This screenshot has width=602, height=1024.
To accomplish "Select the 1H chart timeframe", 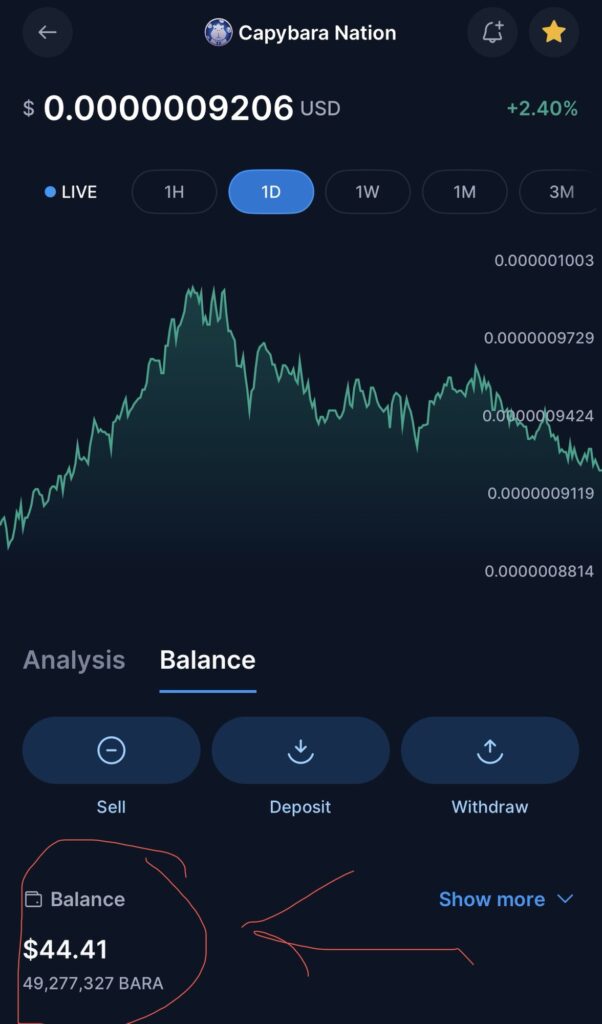I will (174, 192).
